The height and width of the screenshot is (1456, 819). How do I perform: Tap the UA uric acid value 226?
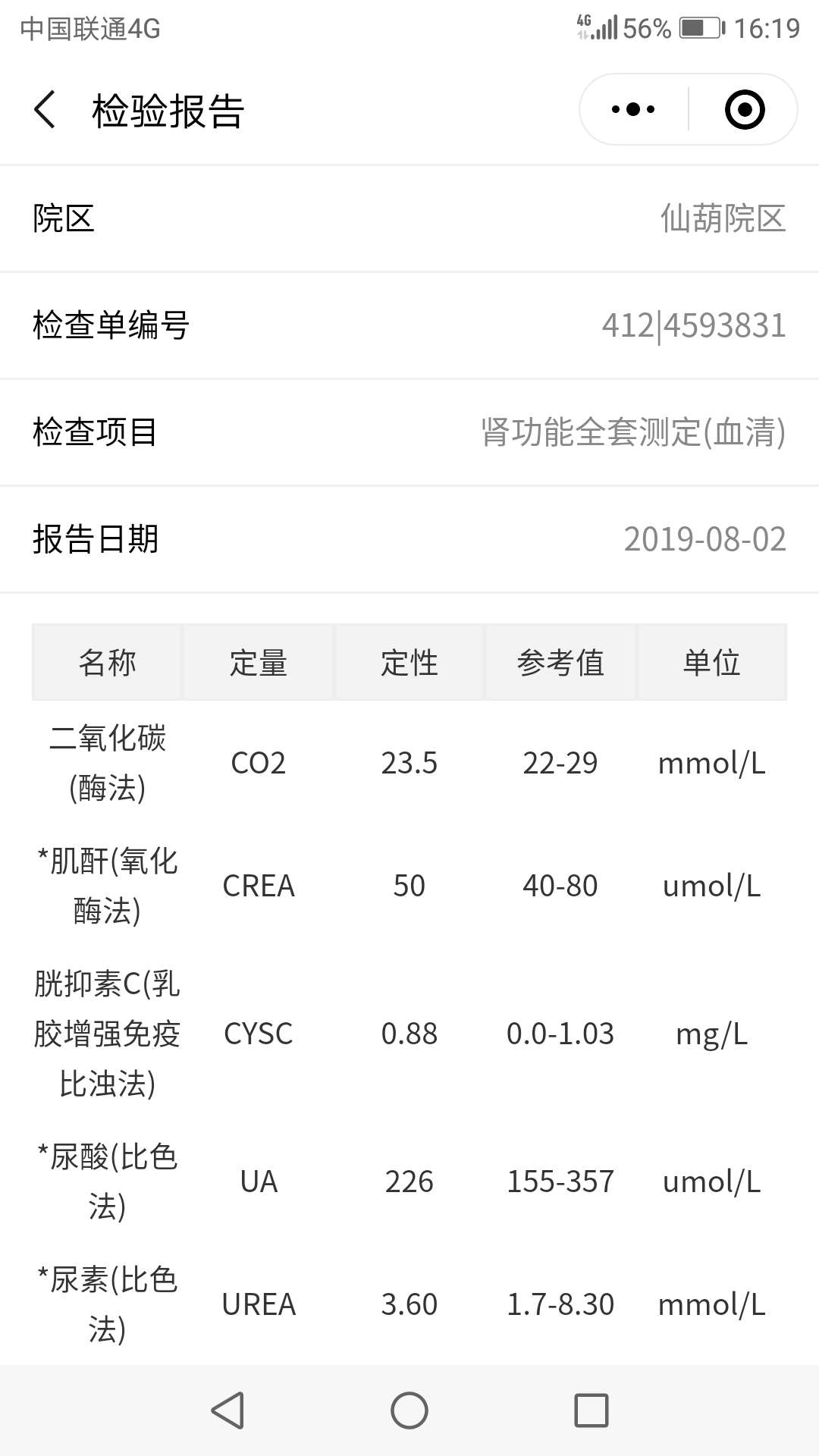[x=409, y=1181]
